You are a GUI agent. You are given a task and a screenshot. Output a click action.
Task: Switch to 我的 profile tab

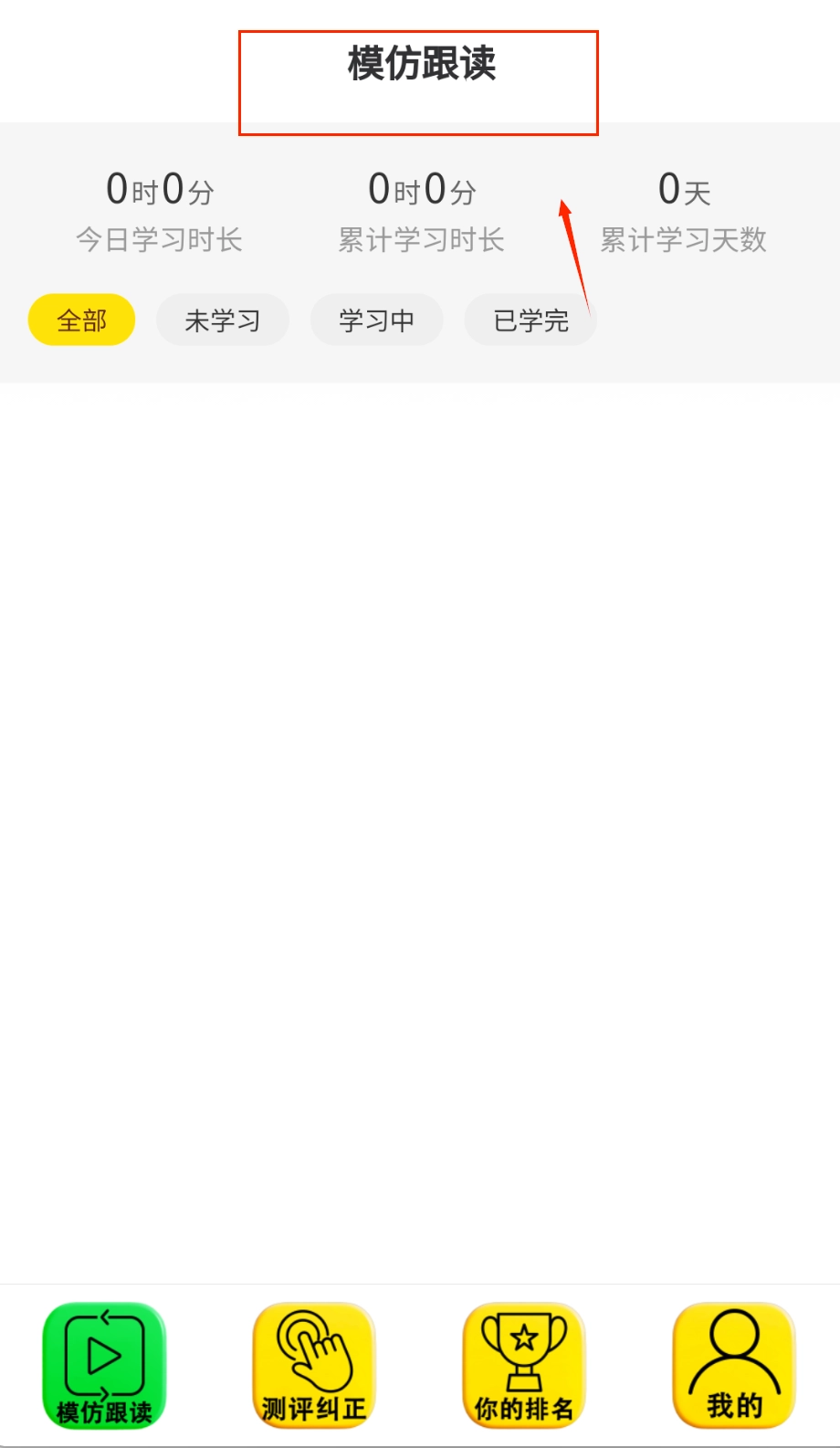(734, 1366)
